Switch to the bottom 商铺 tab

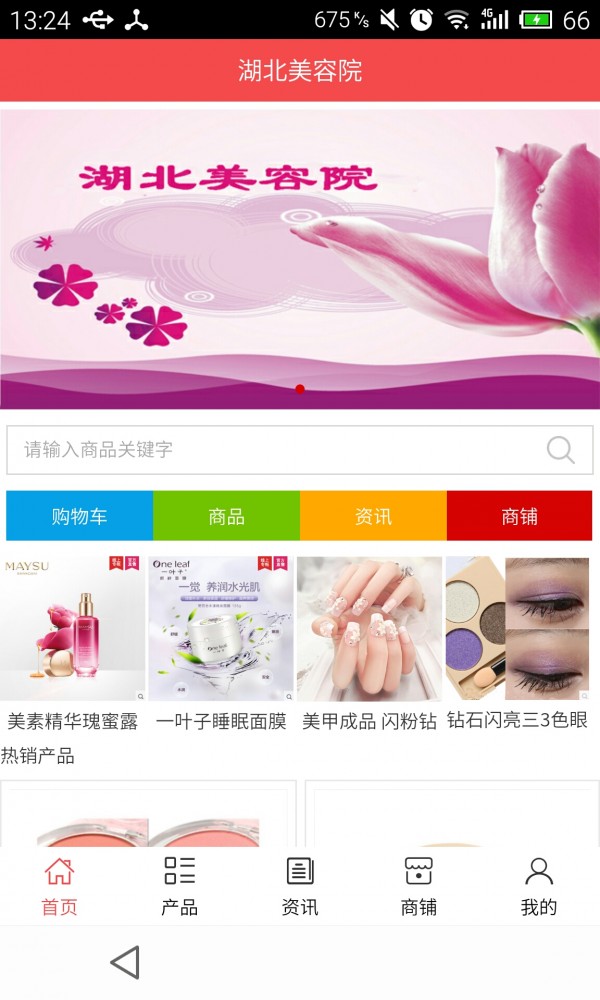(x=418, y=886)
